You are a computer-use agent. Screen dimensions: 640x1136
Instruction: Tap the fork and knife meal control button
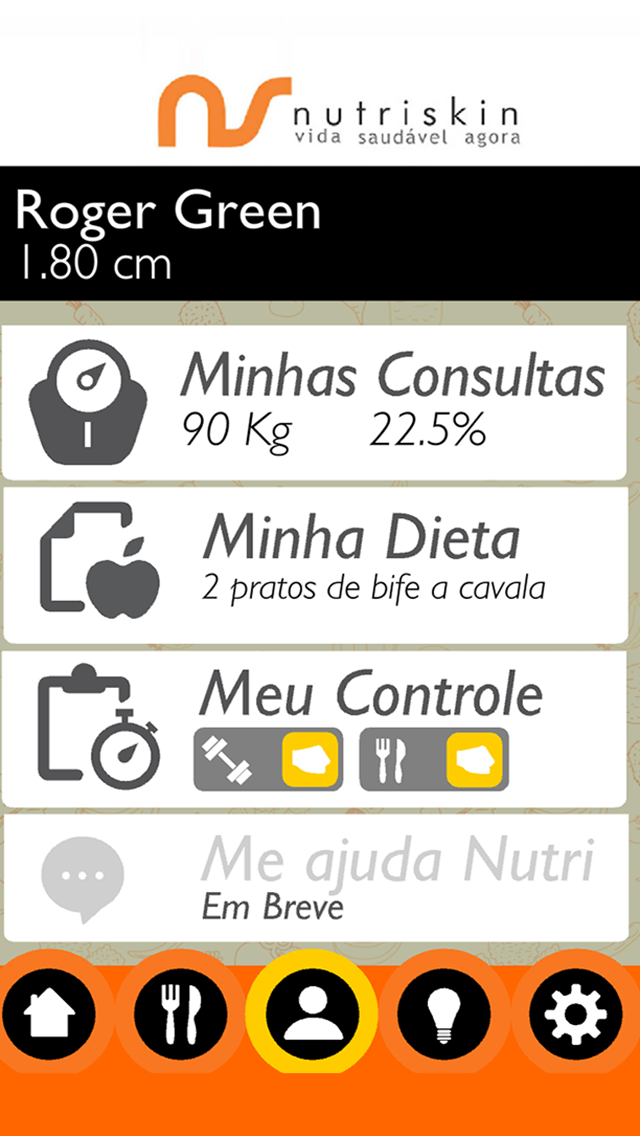pyautogui.click(x=434, y=759)
